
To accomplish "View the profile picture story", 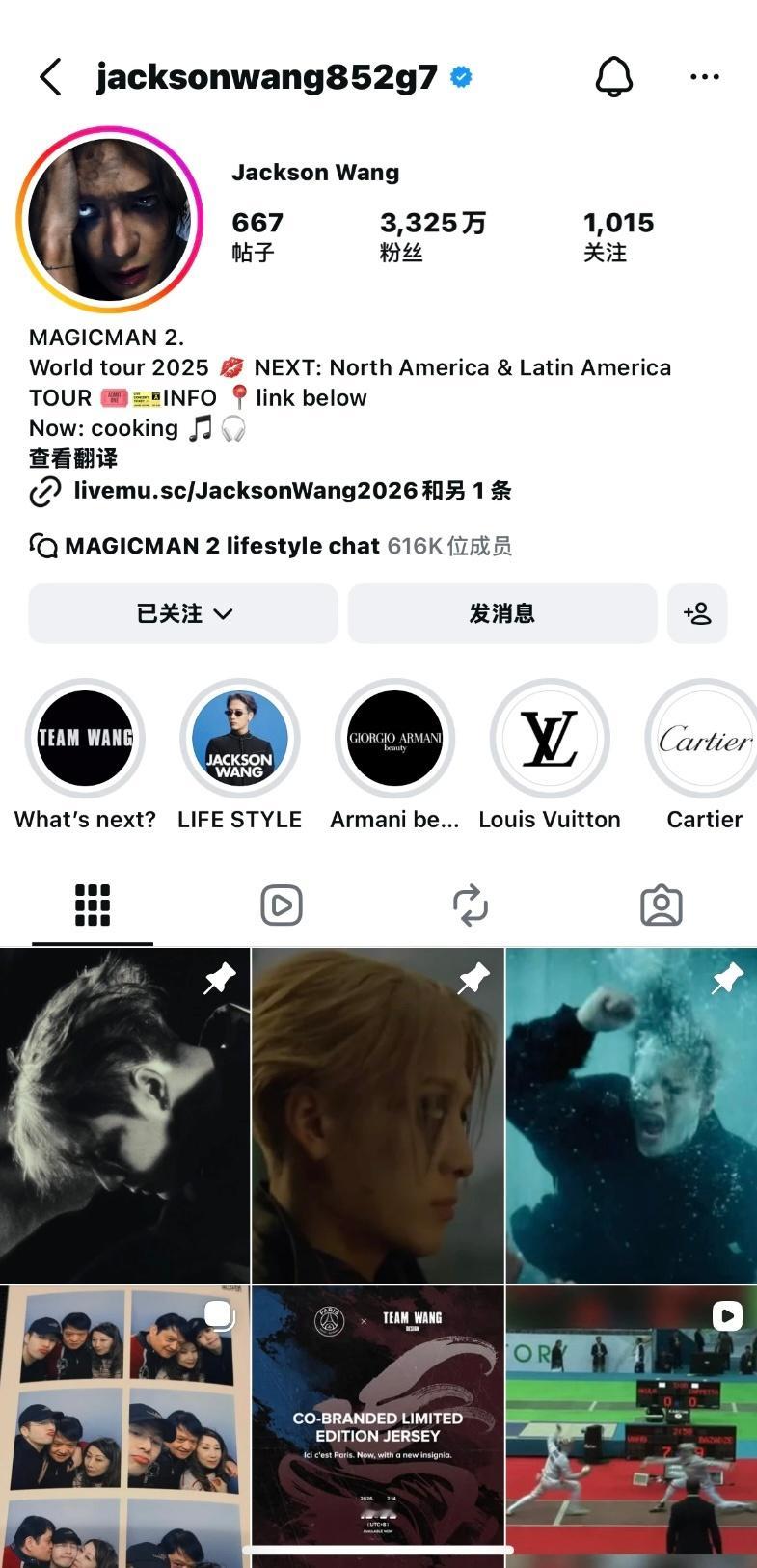I will (x=110, y=220).
